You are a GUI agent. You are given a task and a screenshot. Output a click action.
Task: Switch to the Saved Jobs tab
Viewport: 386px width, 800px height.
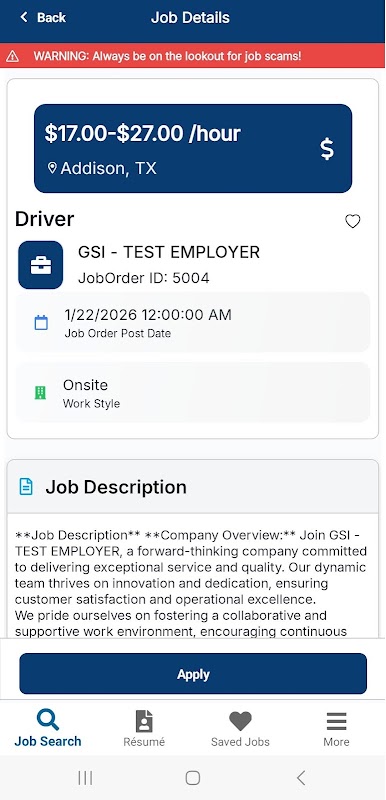pos(240,728)
